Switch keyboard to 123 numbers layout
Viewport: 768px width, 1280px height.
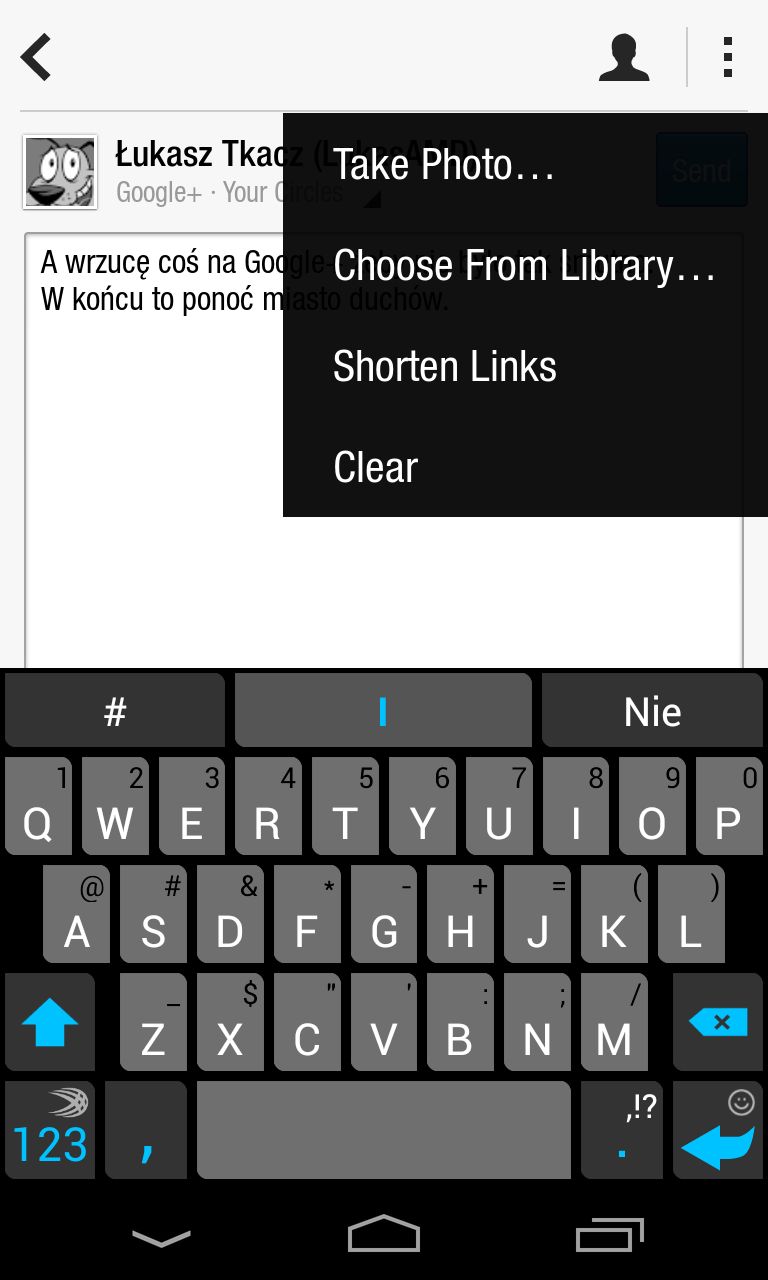coord(50,1130)
